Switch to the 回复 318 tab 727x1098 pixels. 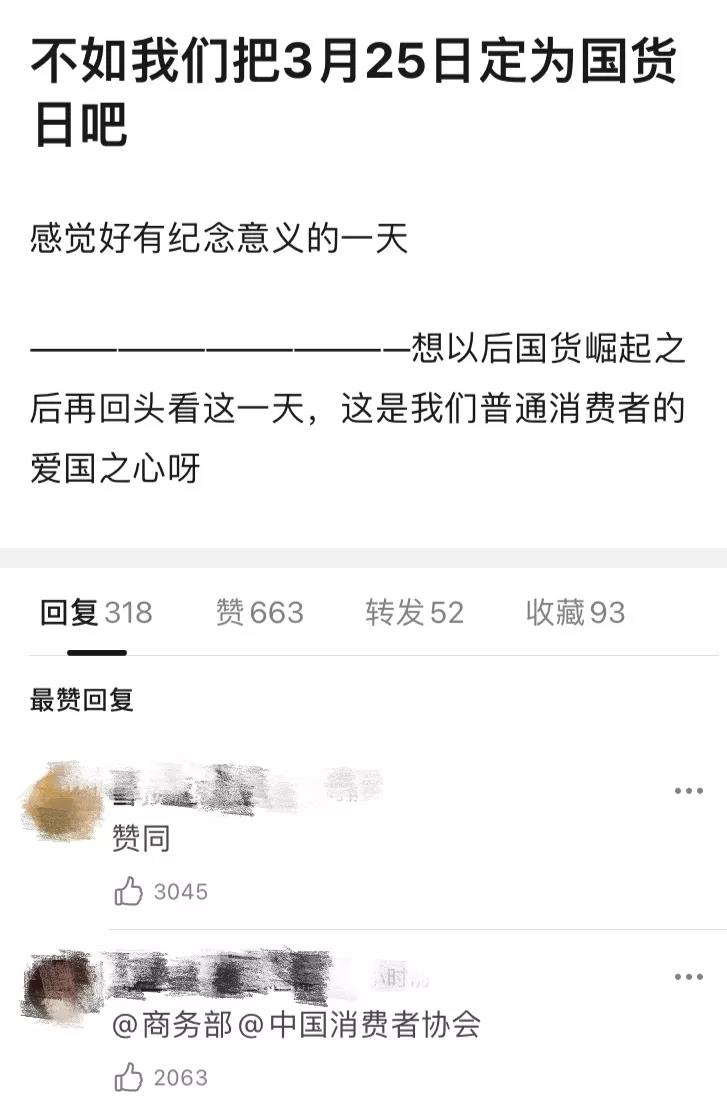96,613
